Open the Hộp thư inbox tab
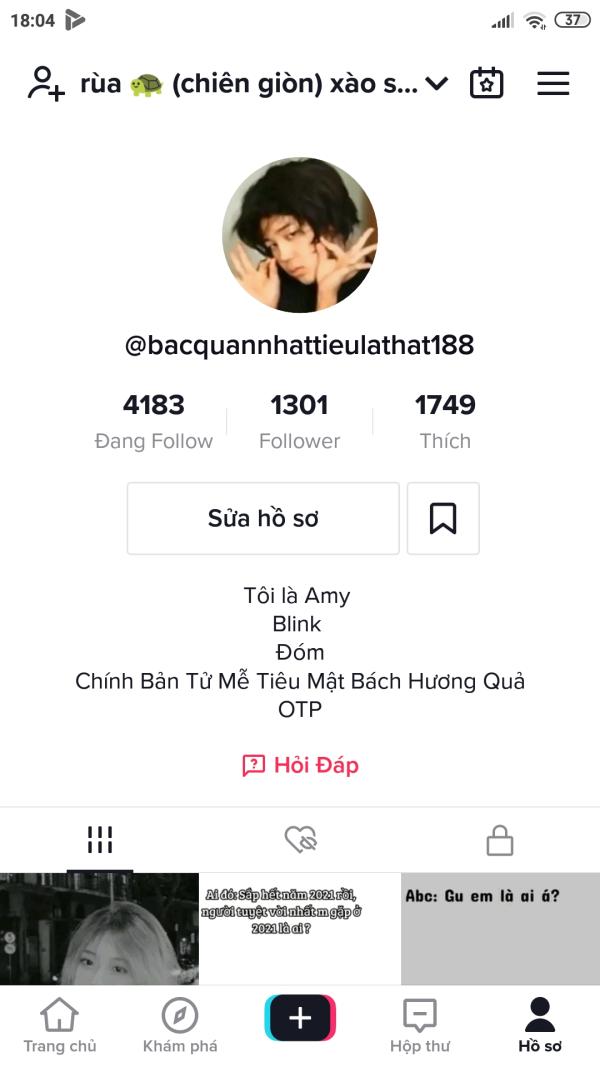This screenshot has height=1067, width=600. 420,1026
